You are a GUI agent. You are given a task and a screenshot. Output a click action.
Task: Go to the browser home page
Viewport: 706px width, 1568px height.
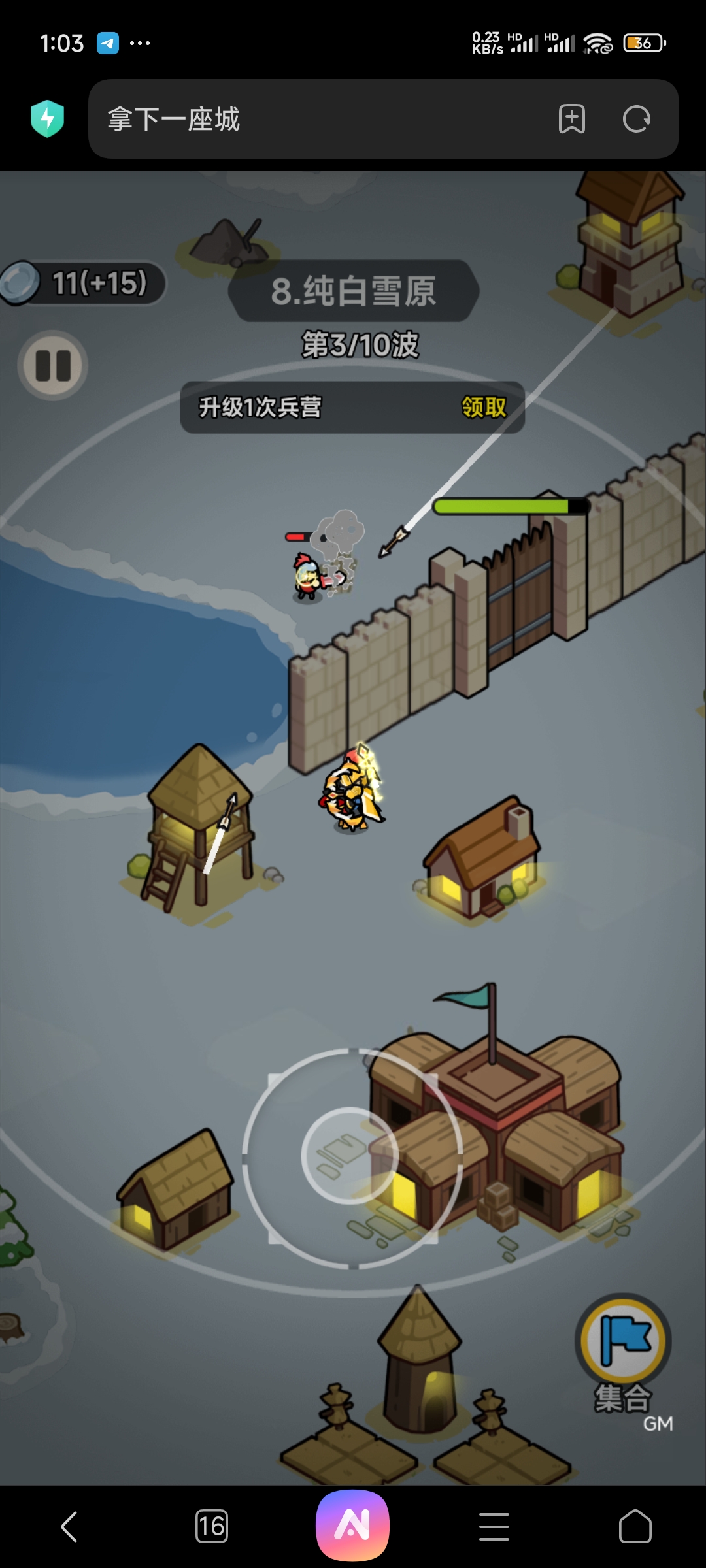(x=635, y=1527)
